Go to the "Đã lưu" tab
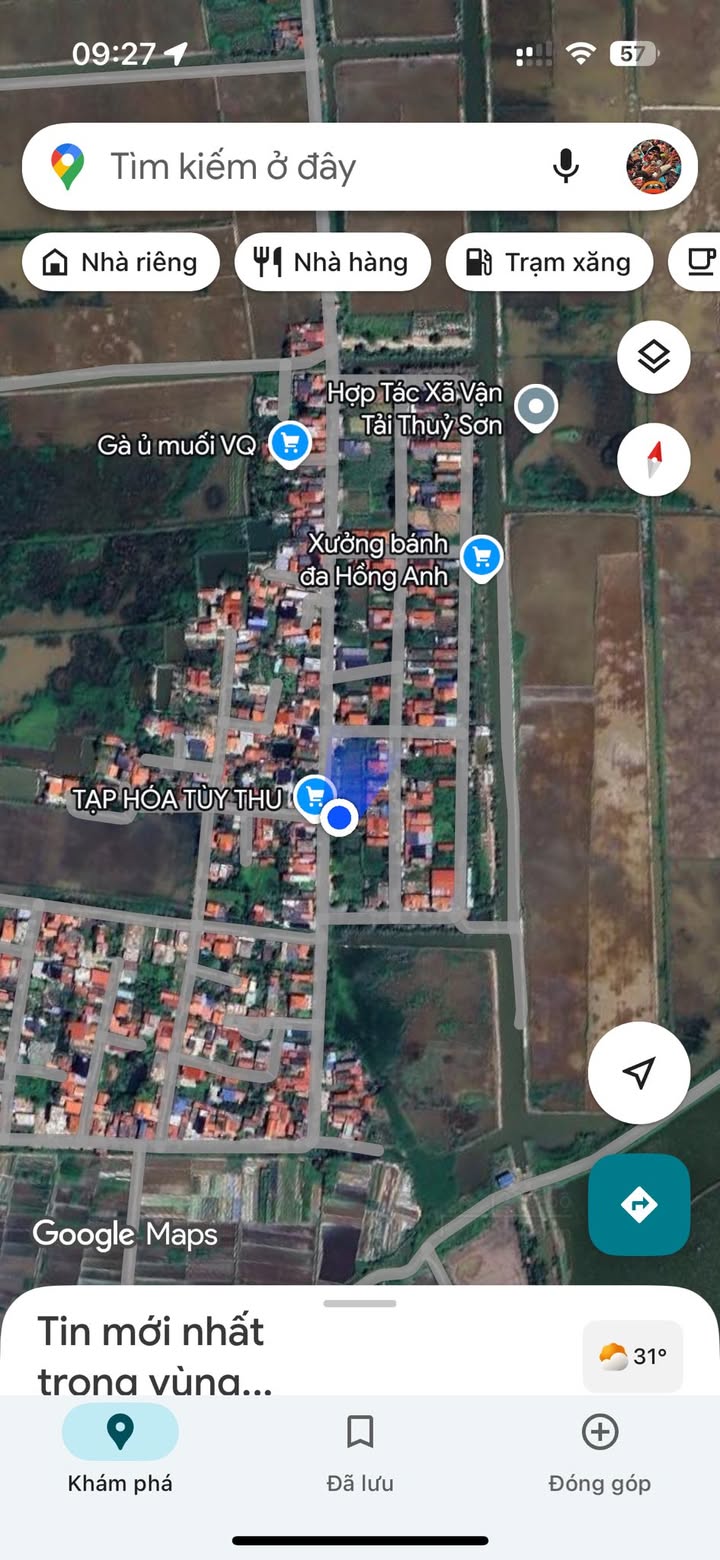This screenshot has height=1560, width=720. click(x=360, y=1448)
